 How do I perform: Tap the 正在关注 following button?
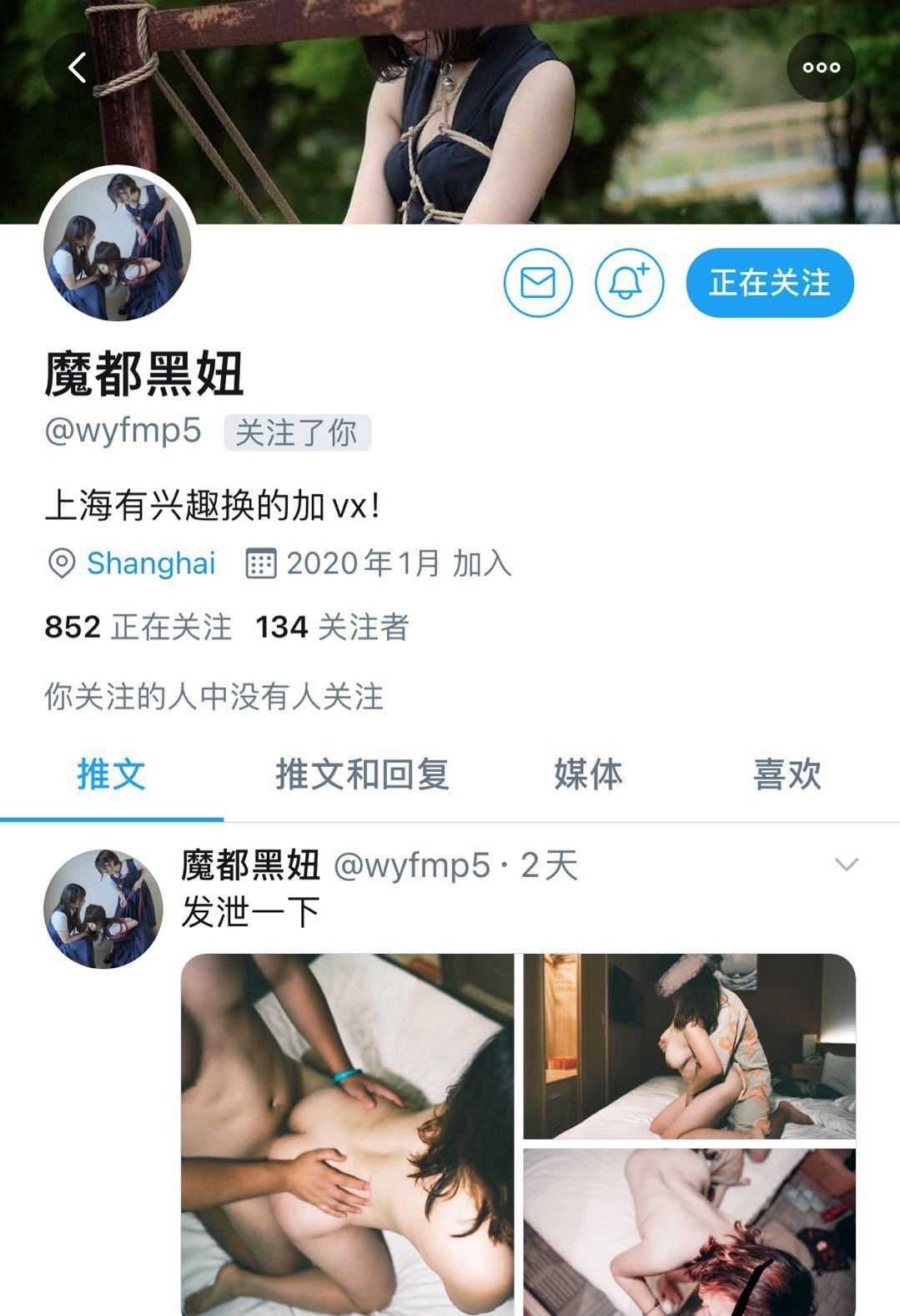tap(769, 283)
